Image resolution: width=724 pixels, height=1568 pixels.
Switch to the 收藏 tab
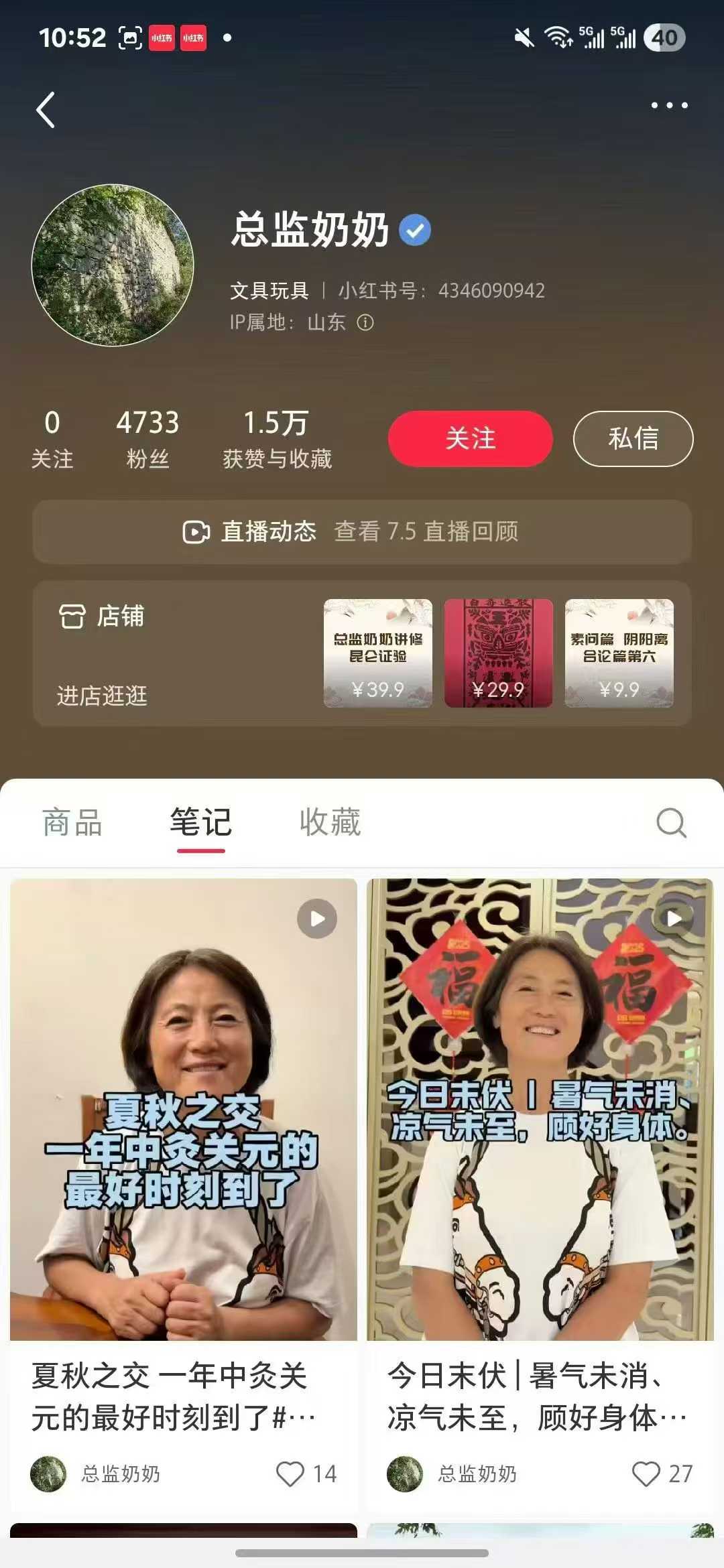[x=330, y=822]
